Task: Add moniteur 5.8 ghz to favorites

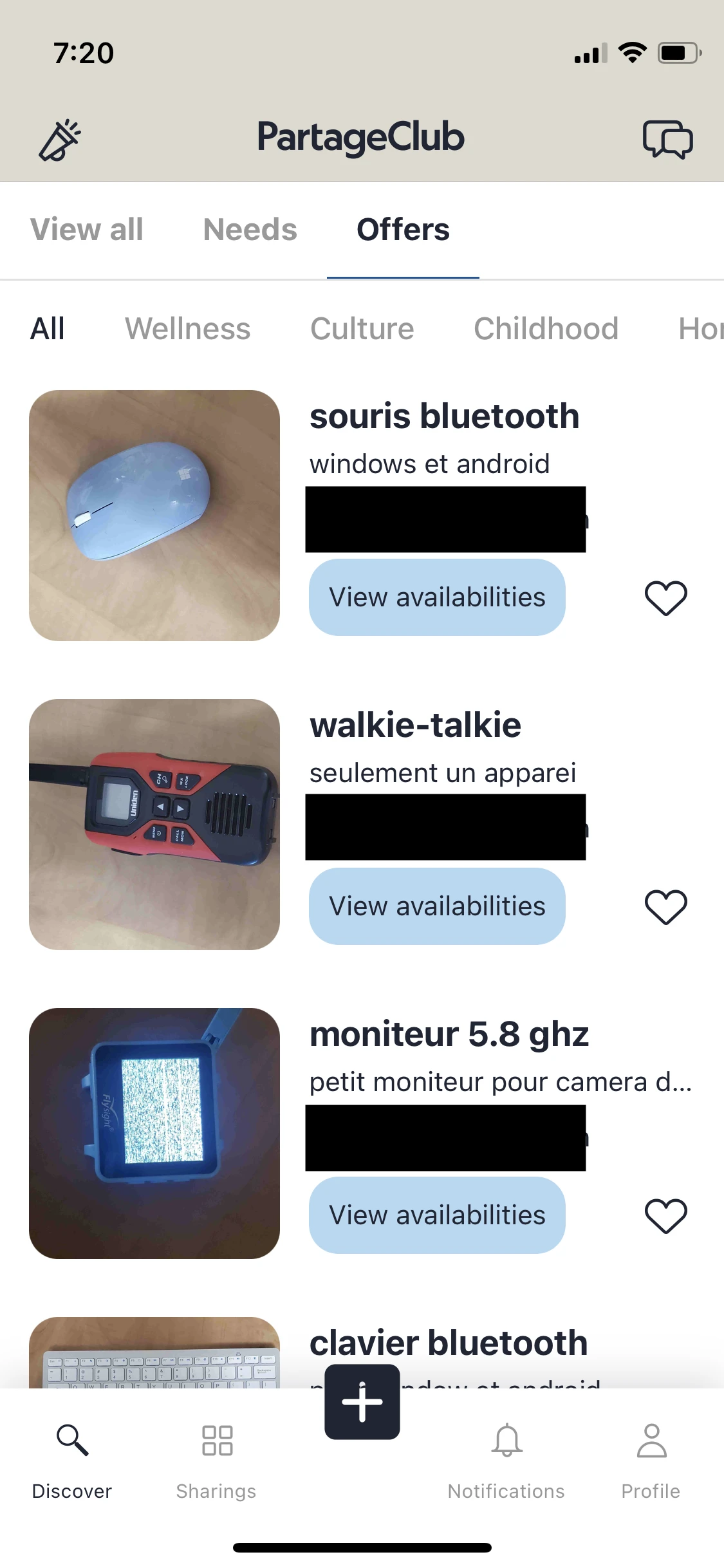Action: [x=666, y=1216]
